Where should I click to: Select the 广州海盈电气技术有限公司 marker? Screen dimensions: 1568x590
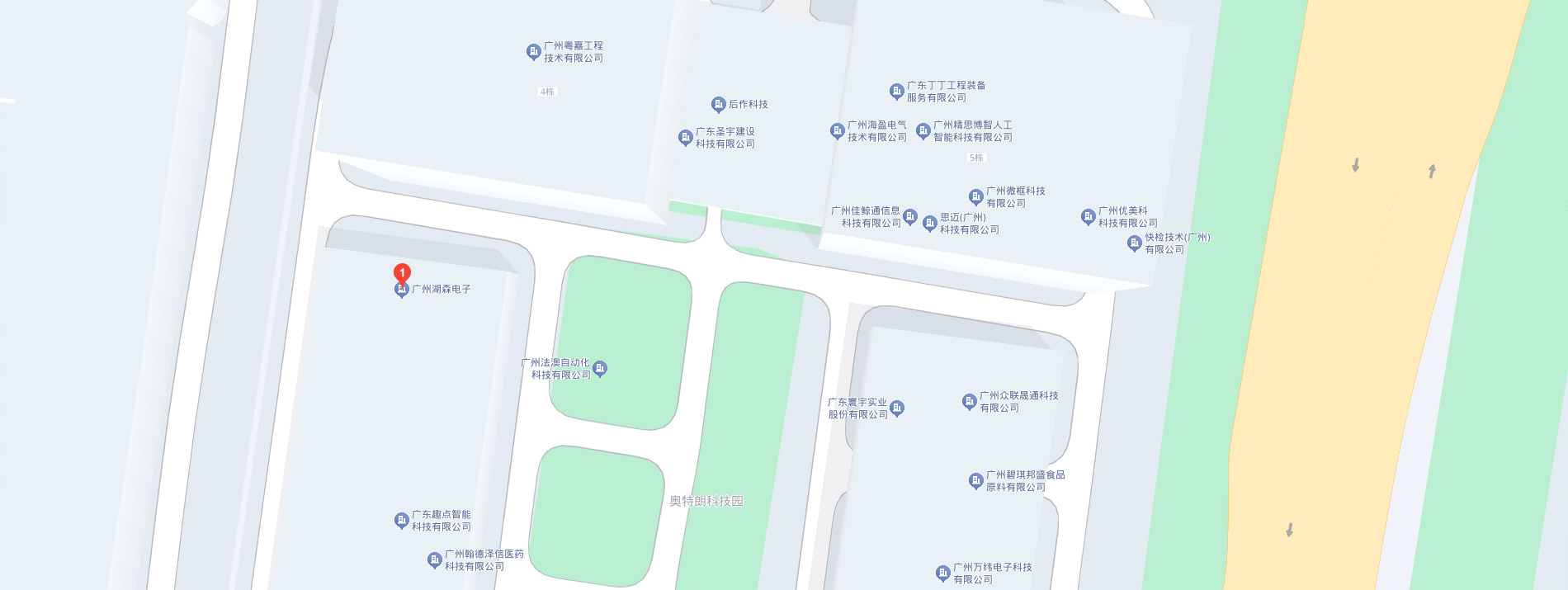[838, 131]
